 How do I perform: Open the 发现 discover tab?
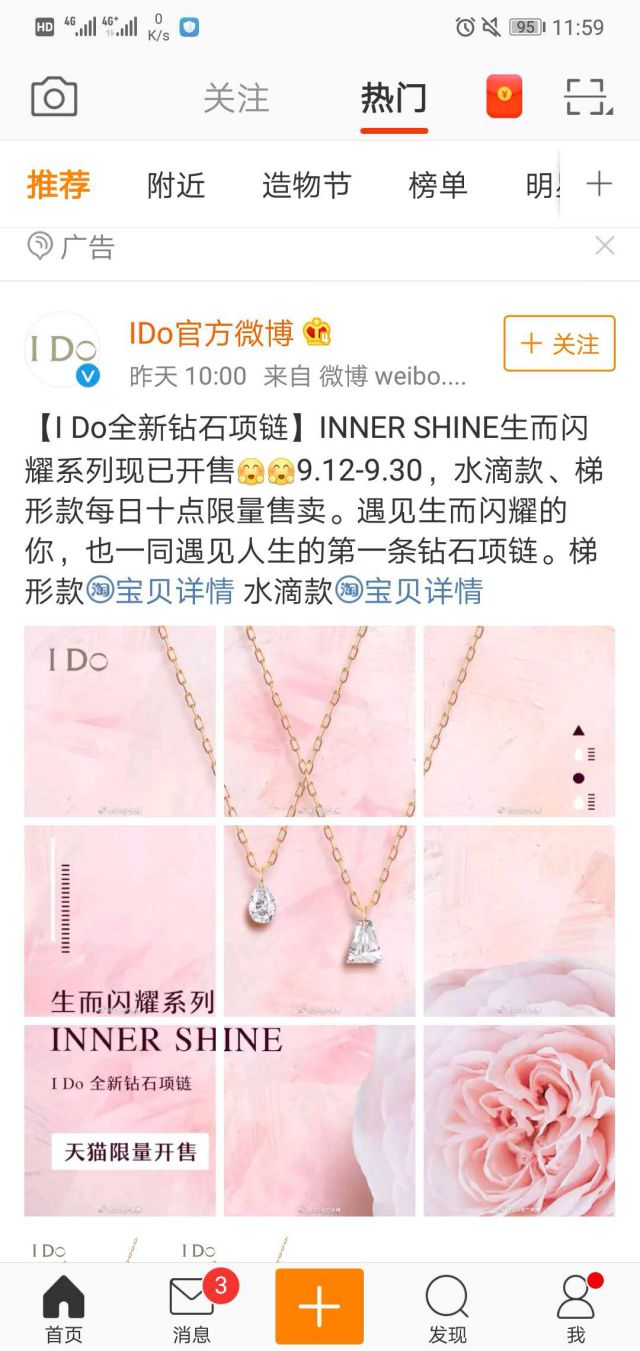447,1308
